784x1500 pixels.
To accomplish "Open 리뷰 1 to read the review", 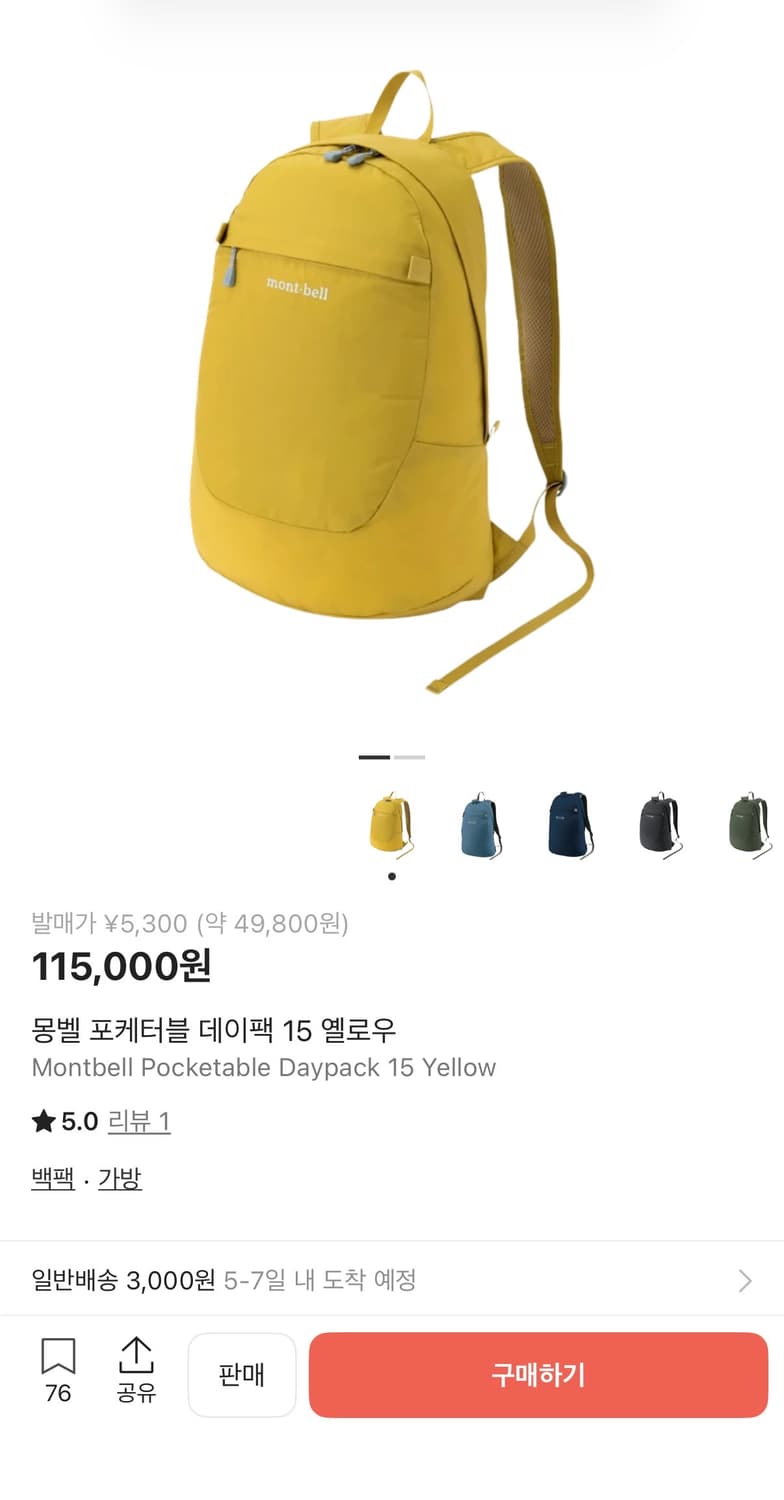I will click(139, 1122).
